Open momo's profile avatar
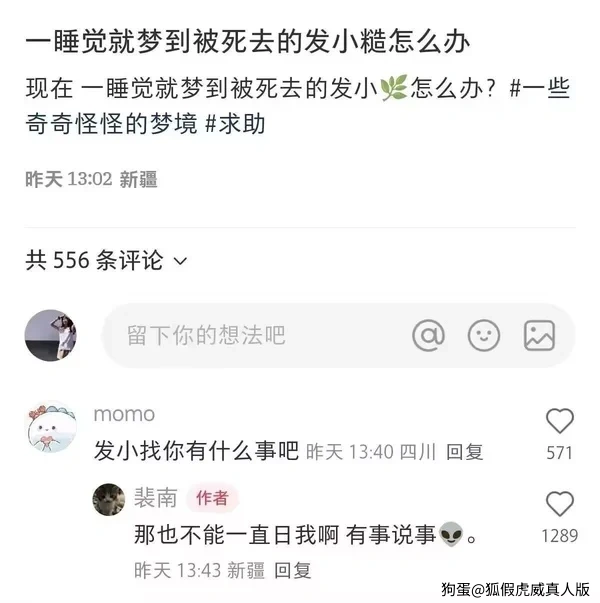600x603 pixels. coord(52,428)
